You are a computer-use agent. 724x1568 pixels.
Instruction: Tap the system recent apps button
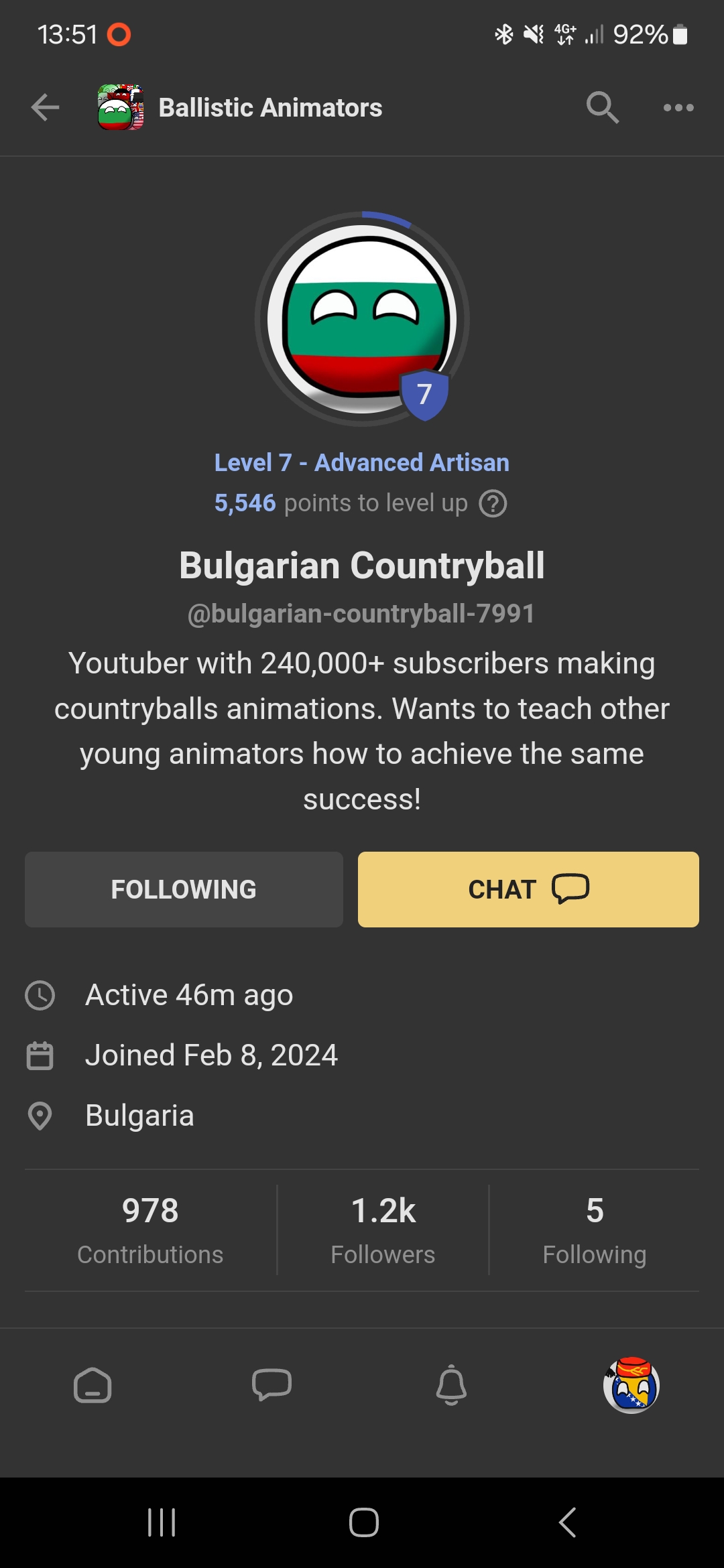(162, 1522)
